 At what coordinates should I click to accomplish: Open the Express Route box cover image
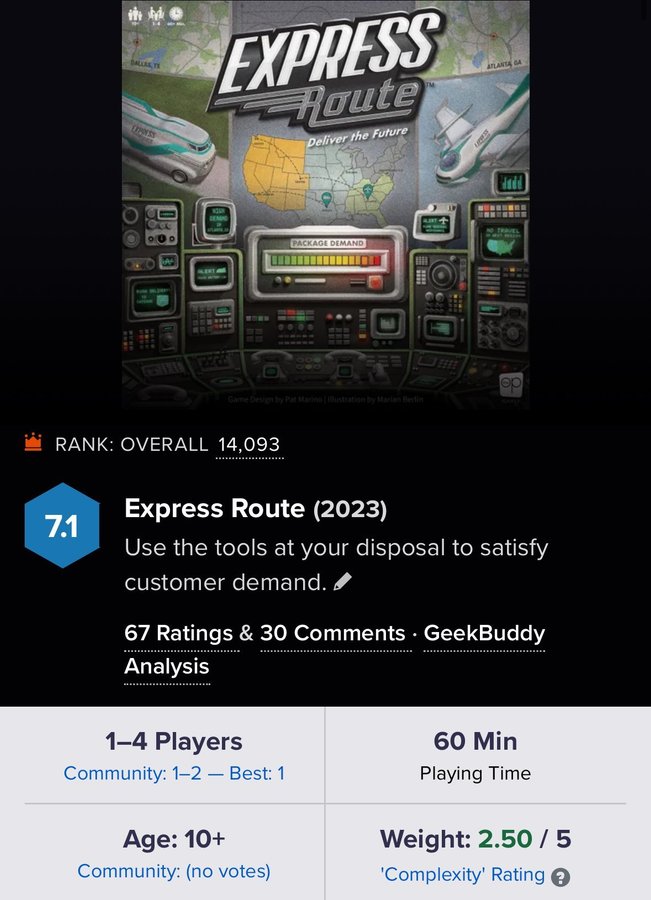pyautogui.click(x=325, y=205)
